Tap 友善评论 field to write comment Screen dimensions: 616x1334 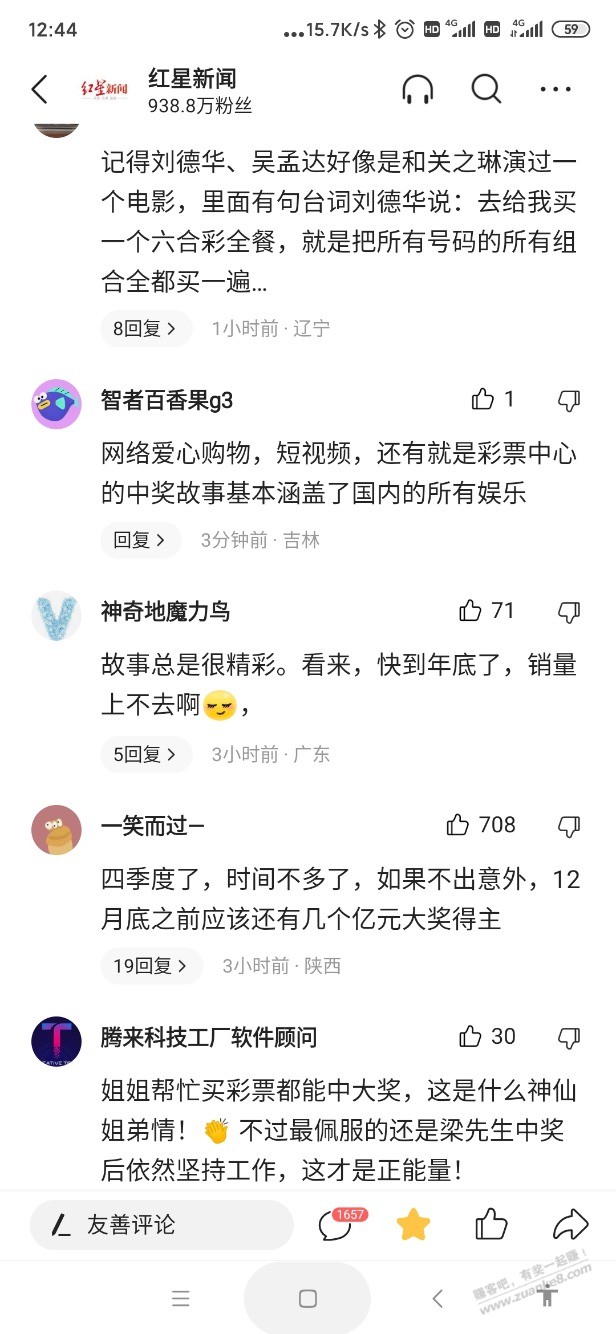point(161,1225)
